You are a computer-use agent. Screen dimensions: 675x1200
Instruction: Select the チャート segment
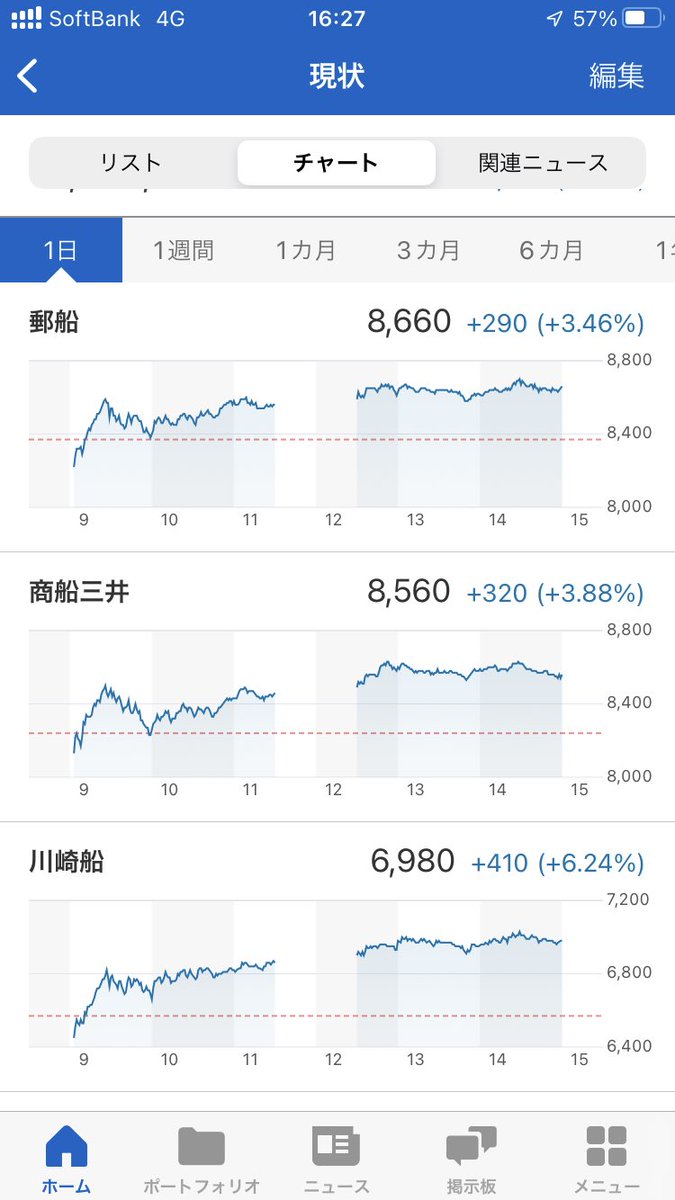(x=336, y=163)
